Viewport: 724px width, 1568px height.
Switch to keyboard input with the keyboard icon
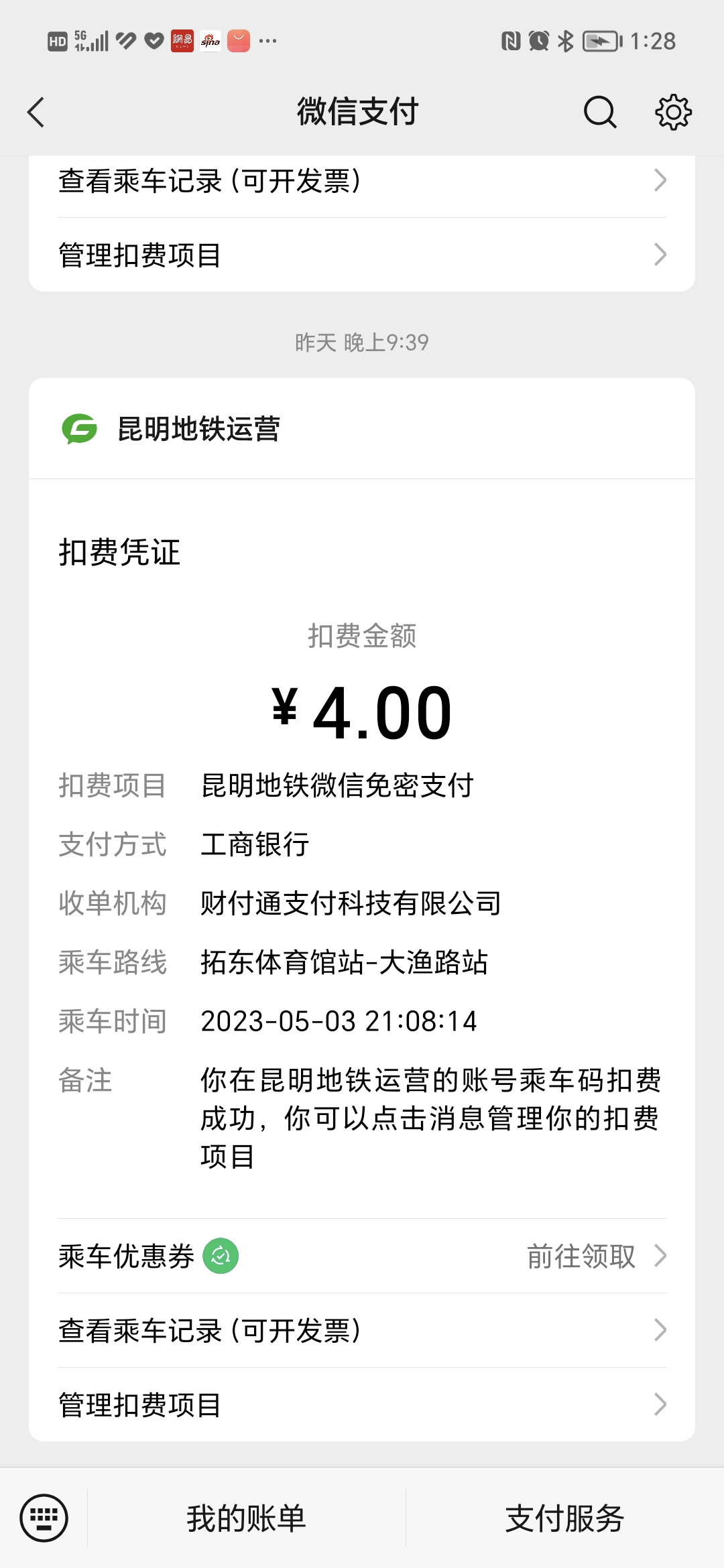click(44, 1518)
